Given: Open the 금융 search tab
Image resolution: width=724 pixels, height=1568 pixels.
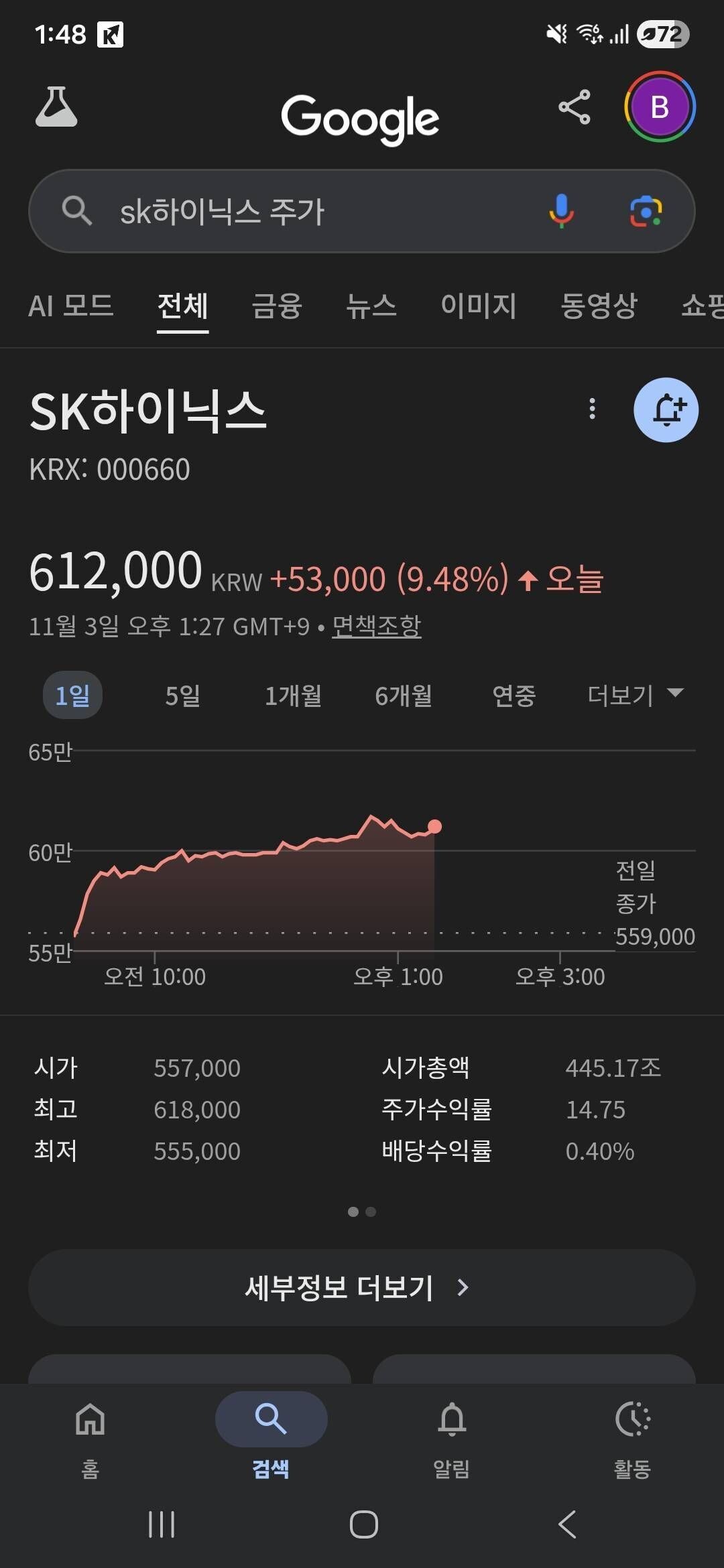Looking at the screenshot, I should [276, 306].
